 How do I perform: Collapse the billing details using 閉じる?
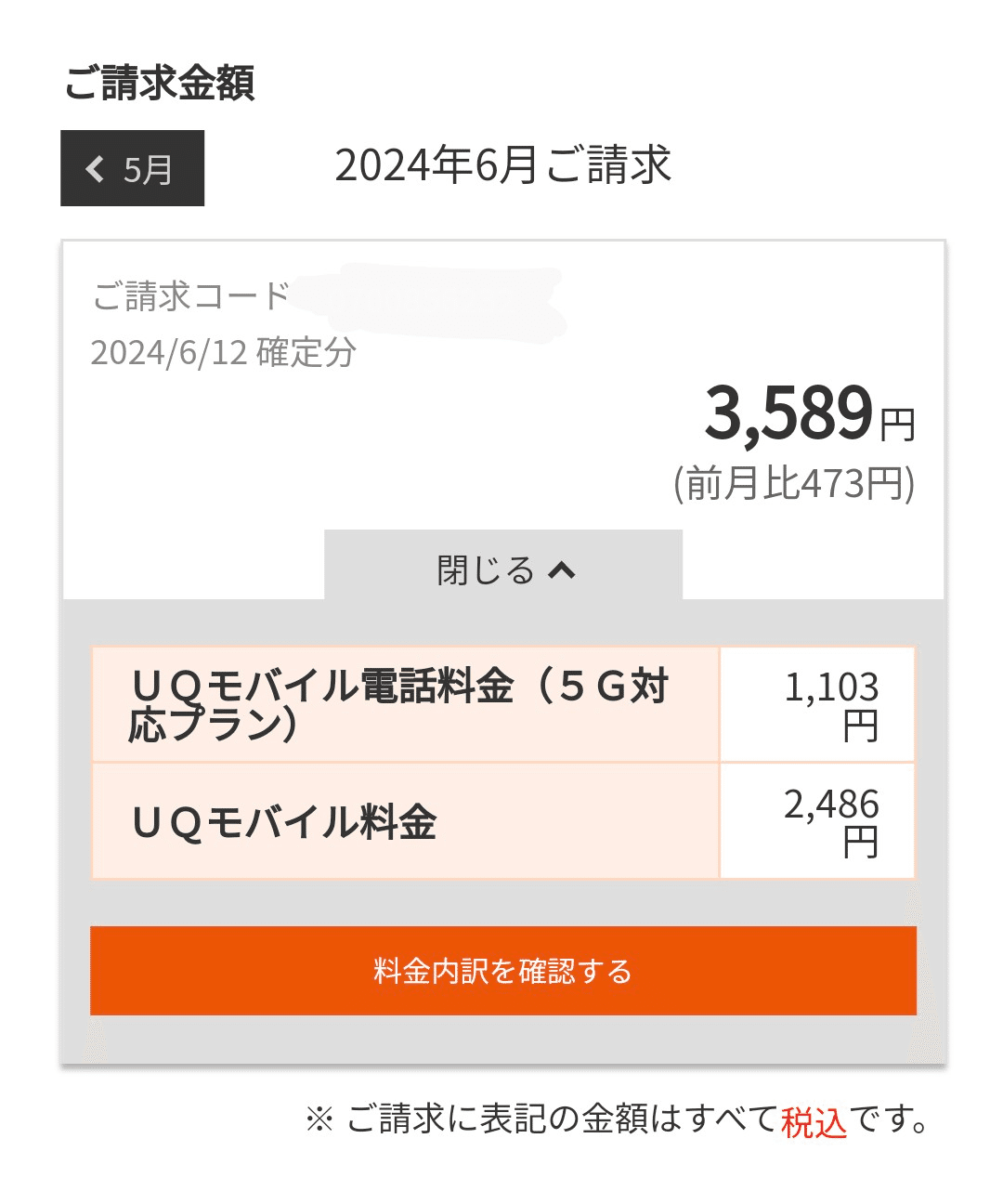[x=501, y=569]
